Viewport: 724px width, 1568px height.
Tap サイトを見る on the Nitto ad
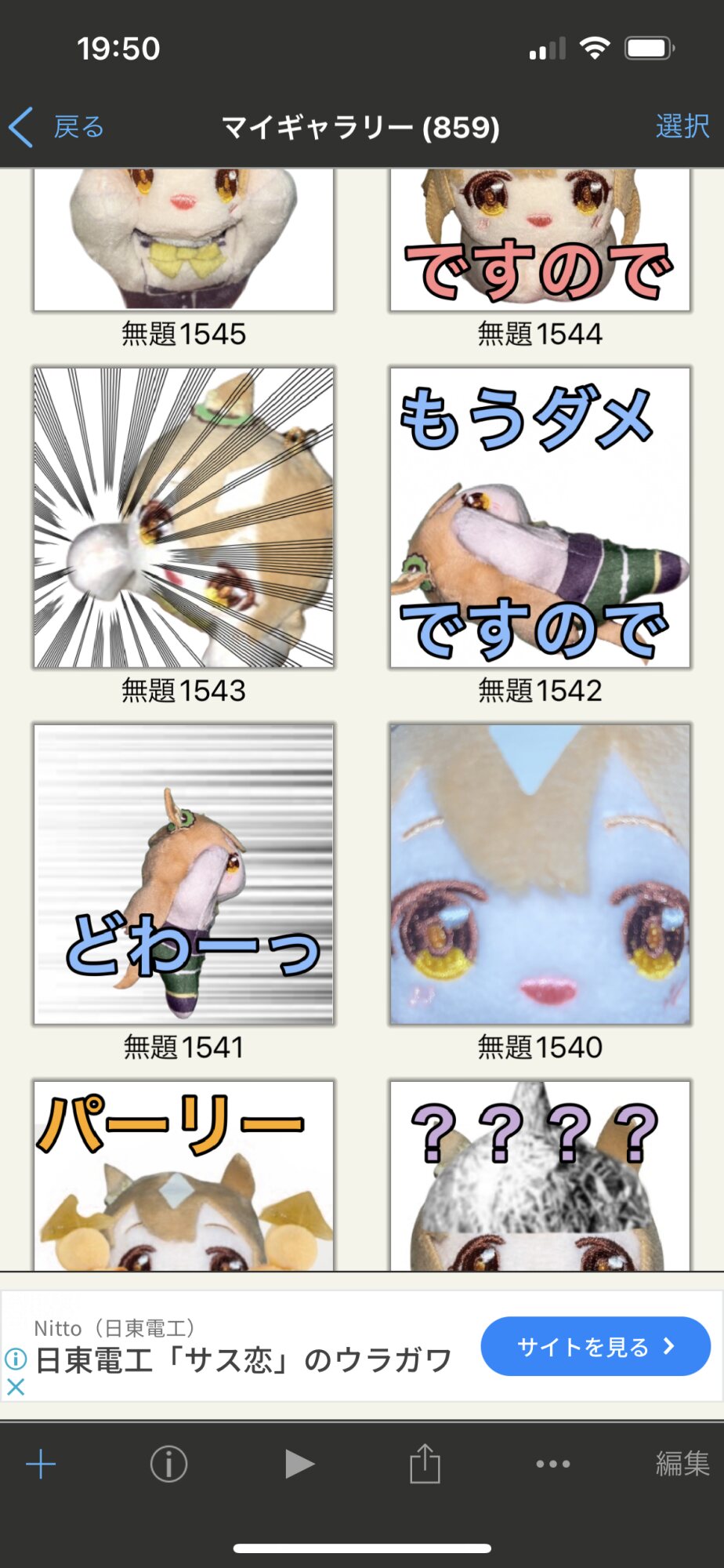click(x=595, y=1346)
